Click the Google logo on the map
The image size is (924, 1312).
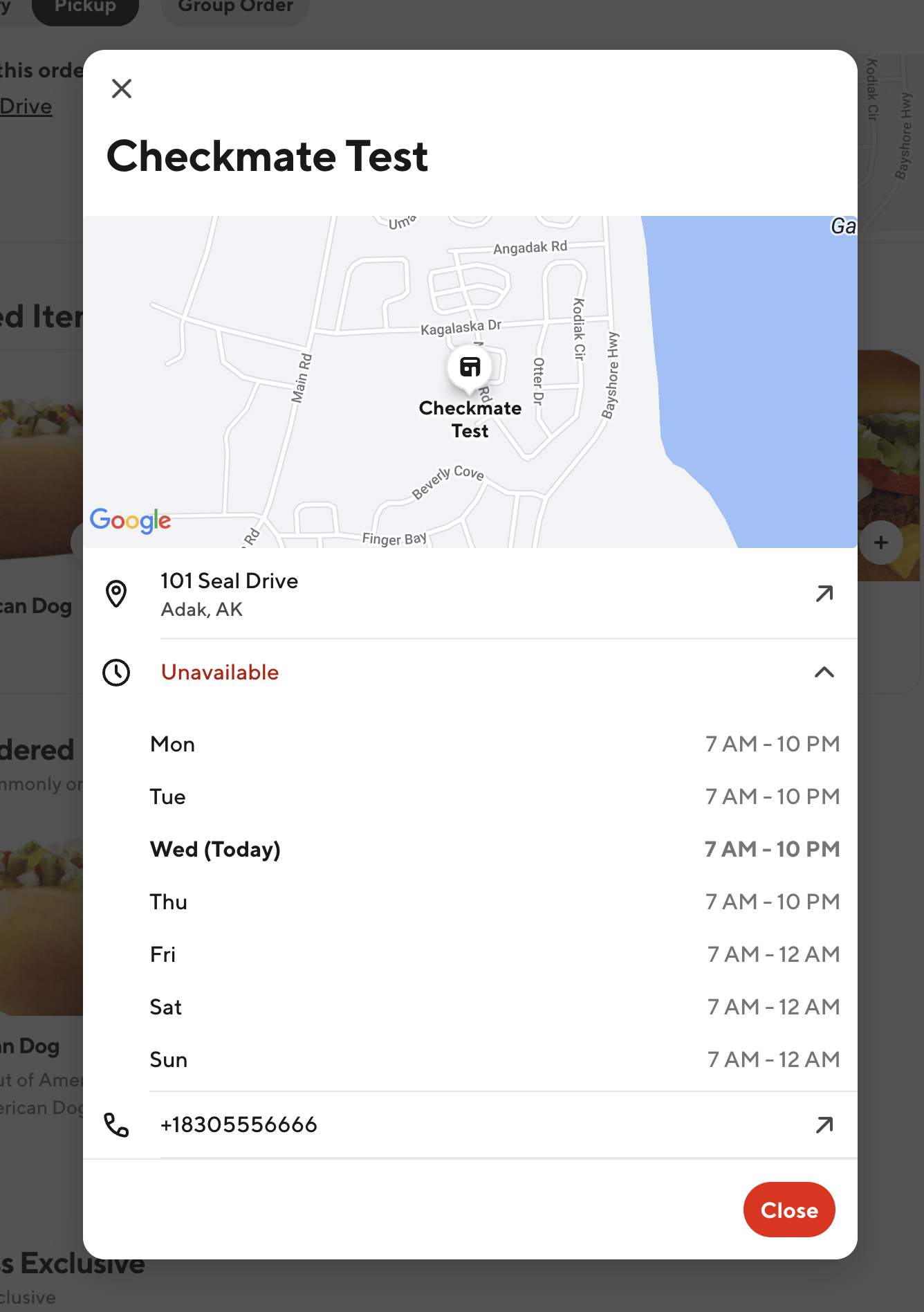coord(130,521)
